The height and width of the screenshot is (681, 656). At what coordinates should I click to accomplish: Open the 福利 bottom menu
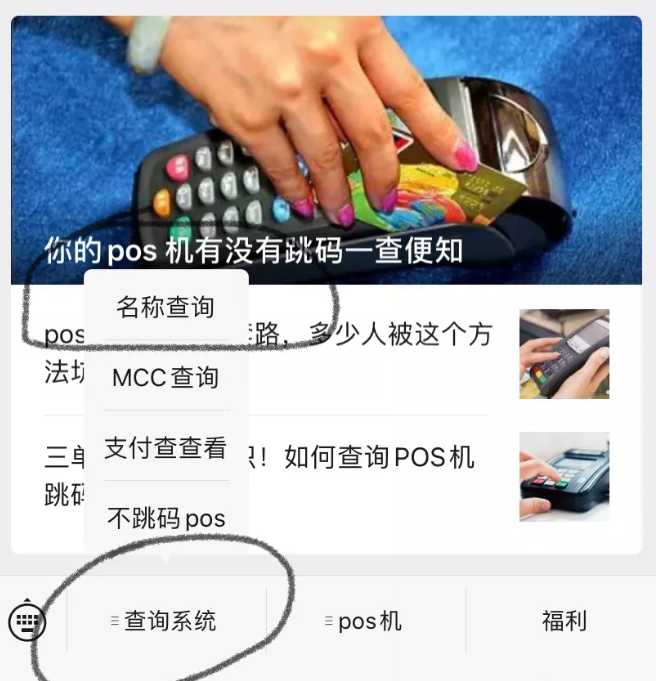click(563, 622)
